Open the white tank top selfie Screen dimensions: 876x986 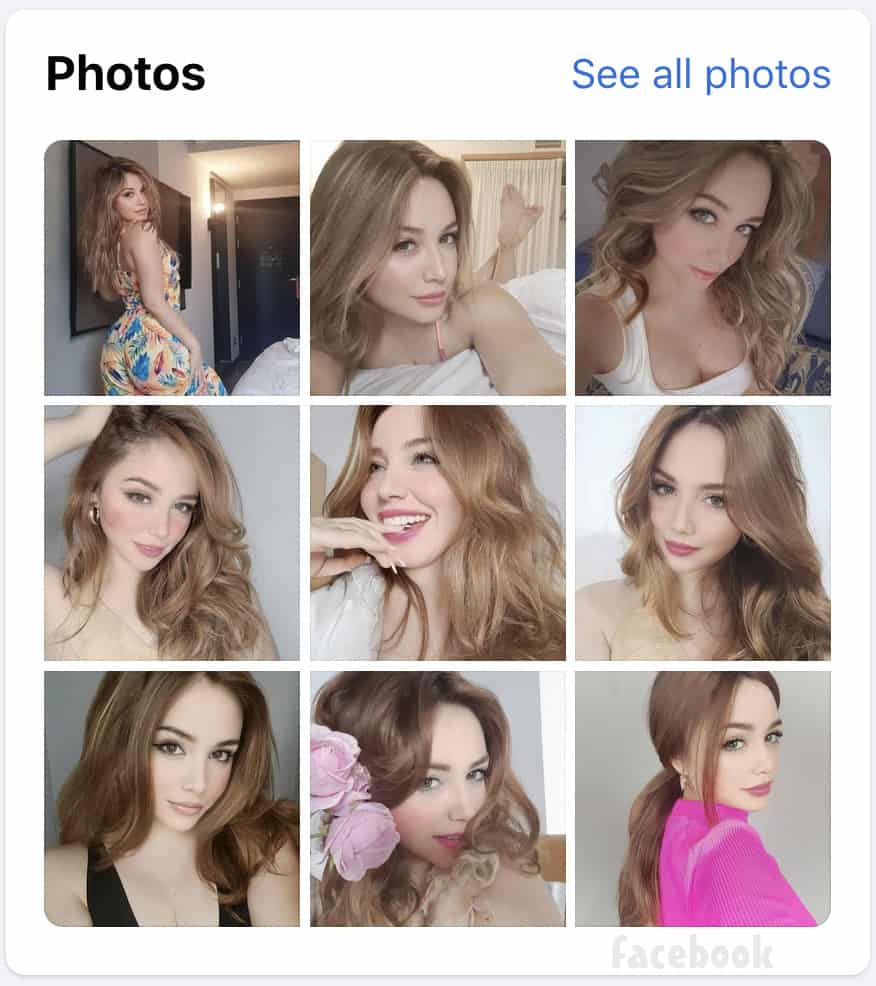[702, 267]
